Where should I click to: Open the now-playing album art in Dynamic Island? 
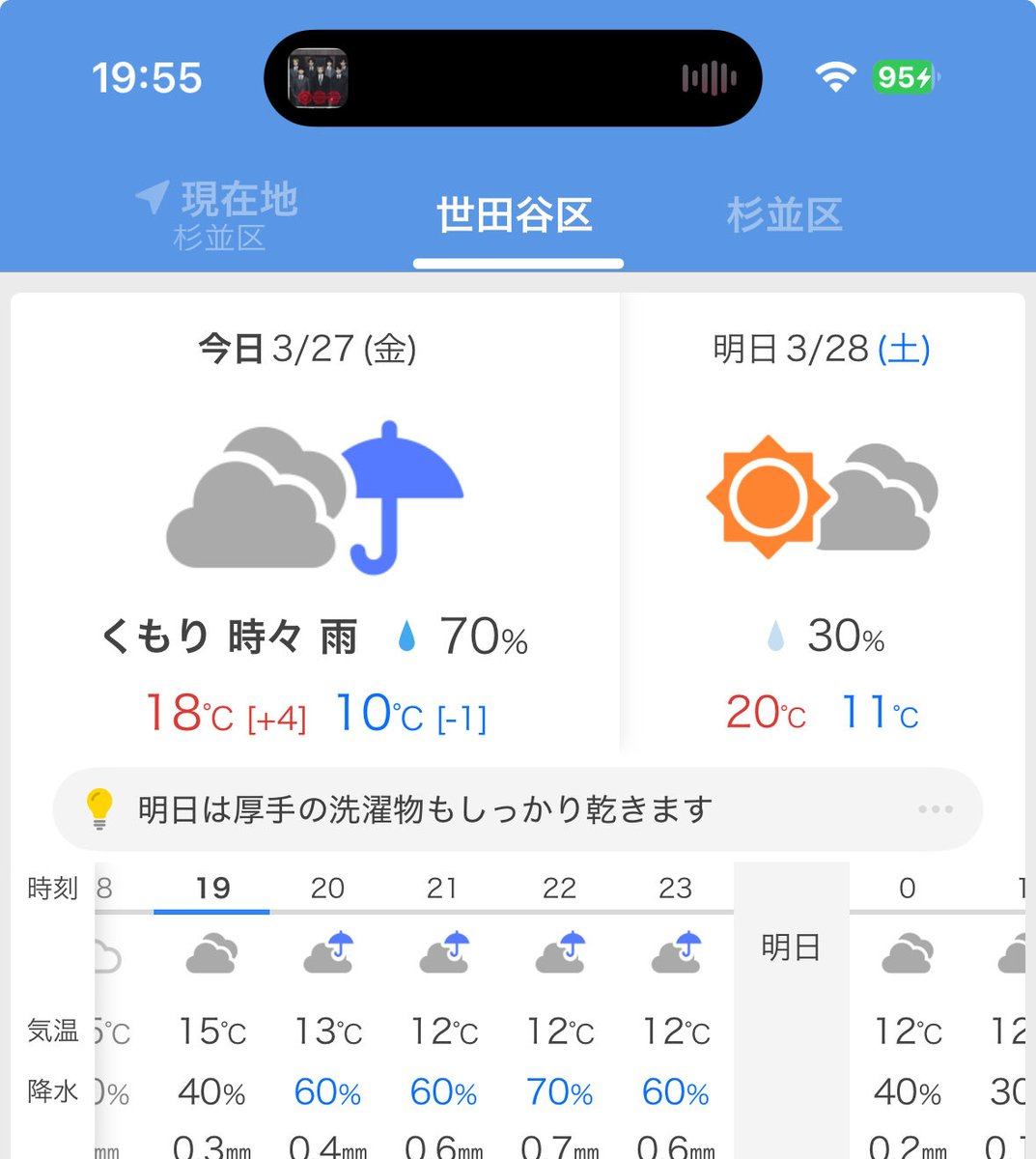tap(318, 78)
